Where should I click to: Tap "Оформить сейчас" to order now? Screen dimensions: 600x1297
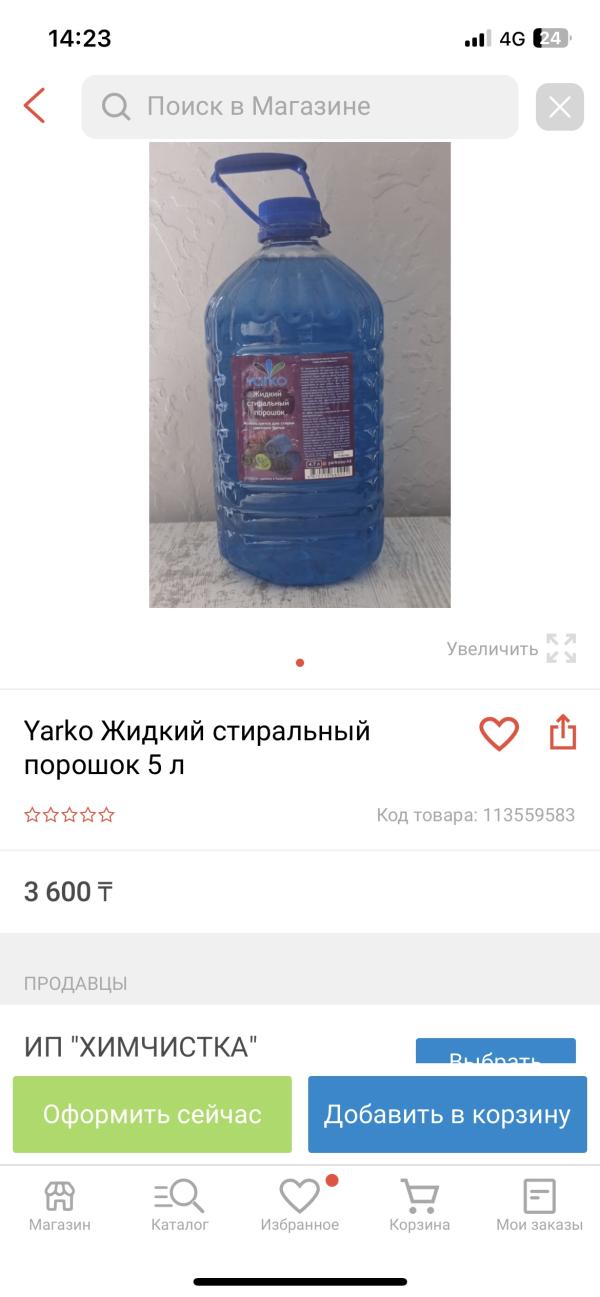pos(152,1114)
